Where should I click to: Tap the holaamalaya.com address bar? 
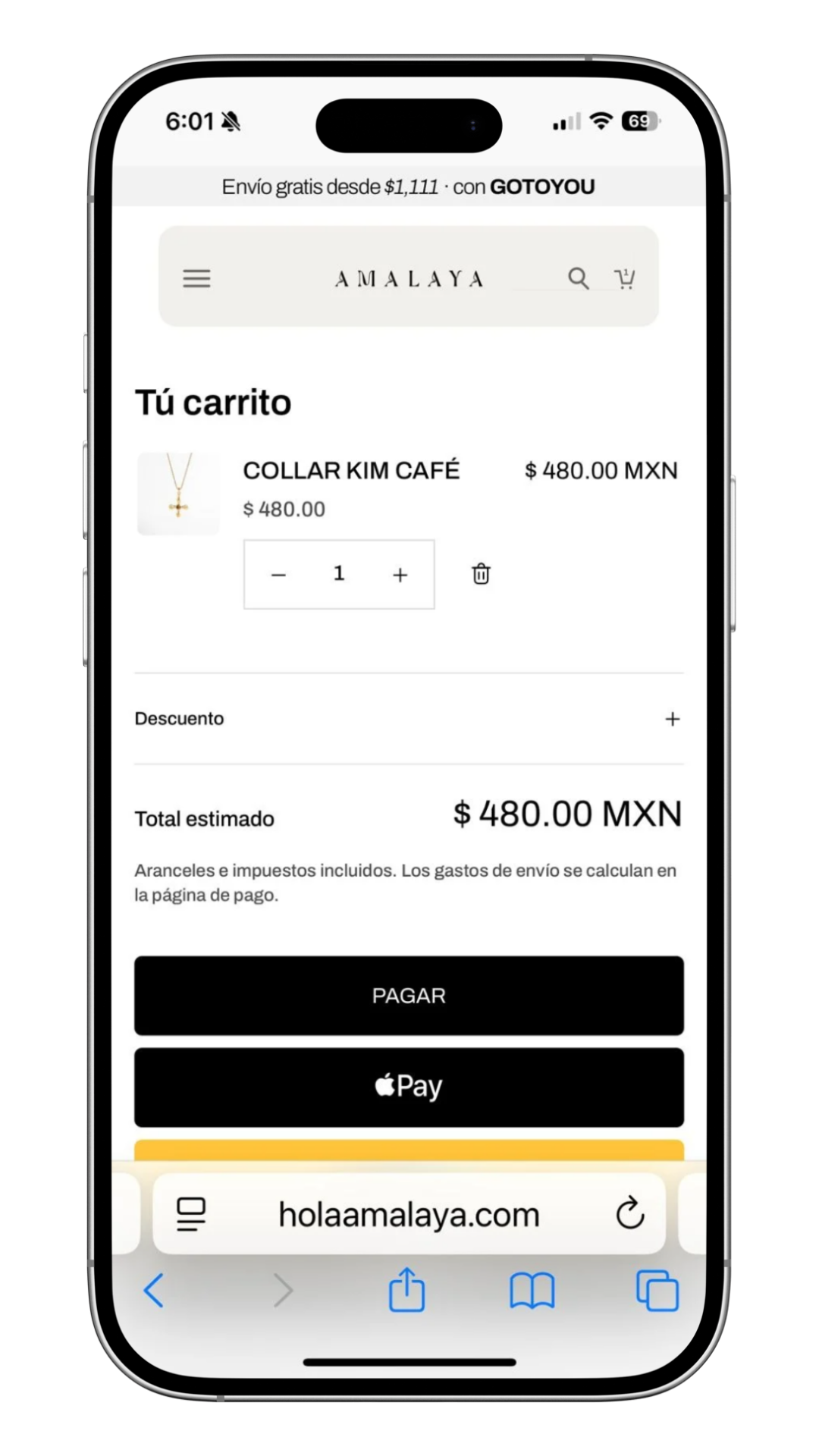pos(409,1214)
